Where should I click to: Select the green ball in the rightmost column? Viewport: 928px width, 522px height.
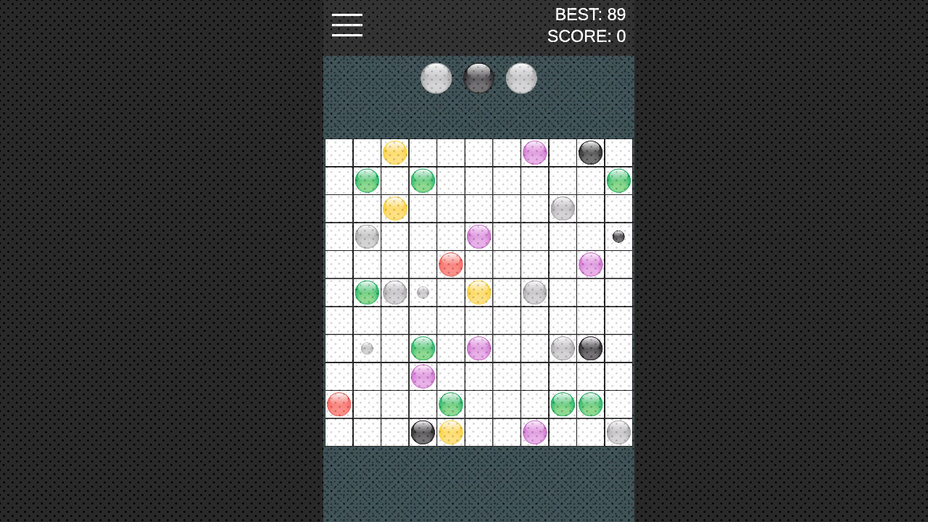[619, 181]
